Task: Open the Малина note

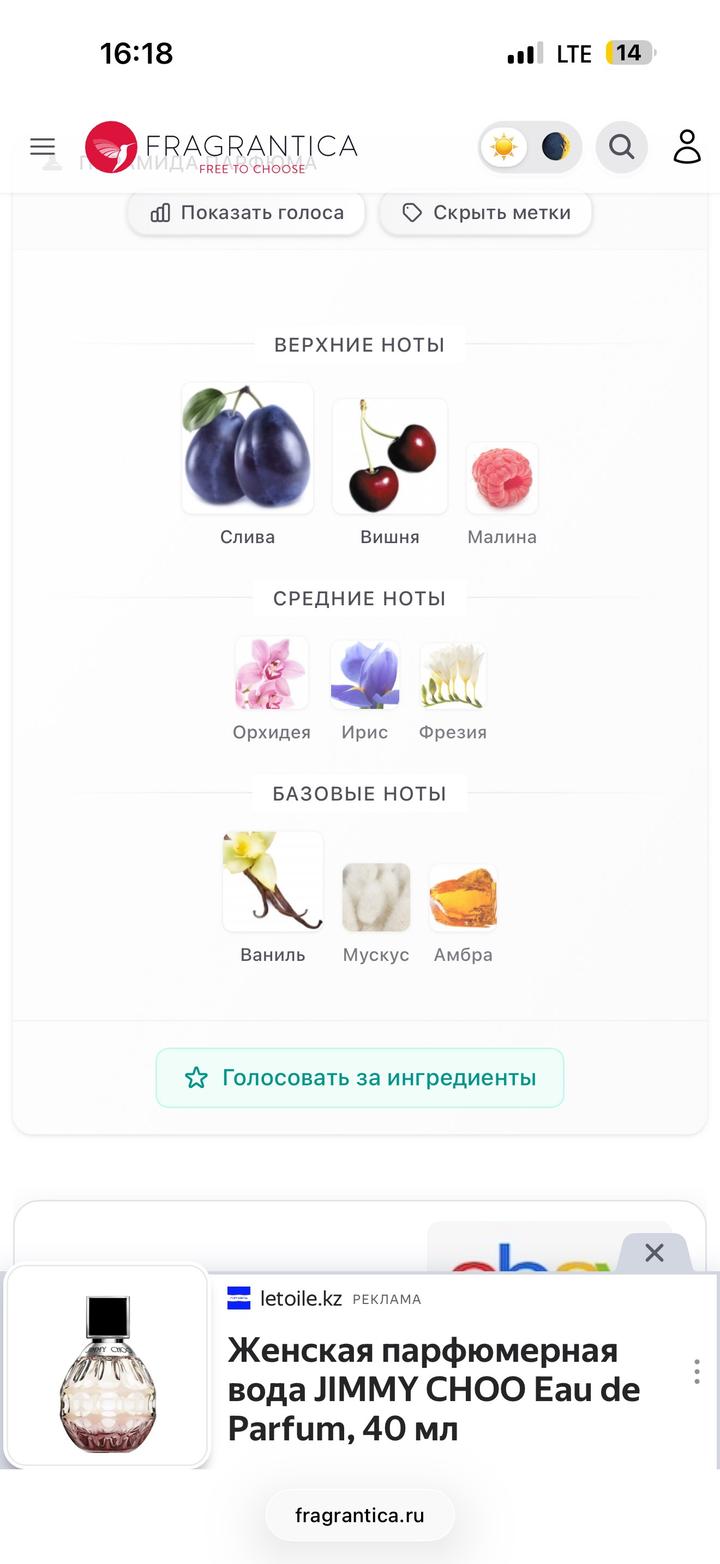Action: (502, 479)
